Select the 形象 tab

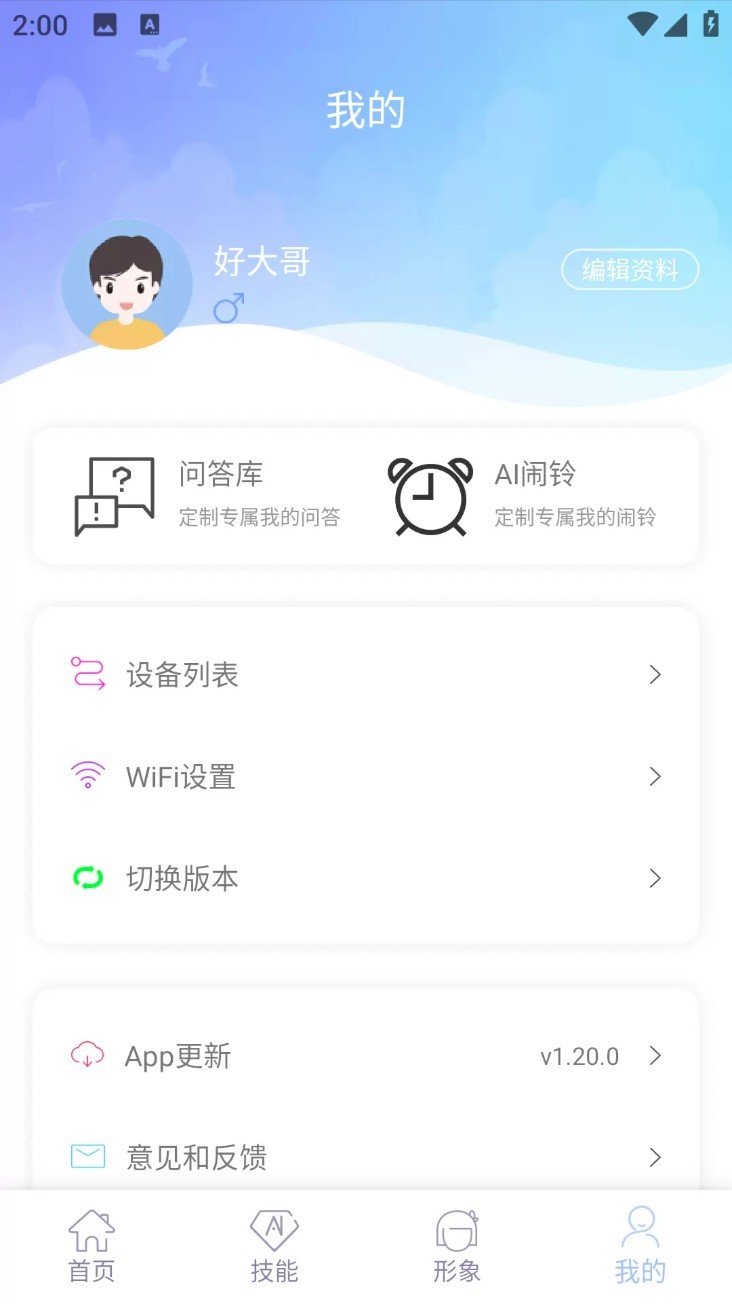[x=457, y=1245]
